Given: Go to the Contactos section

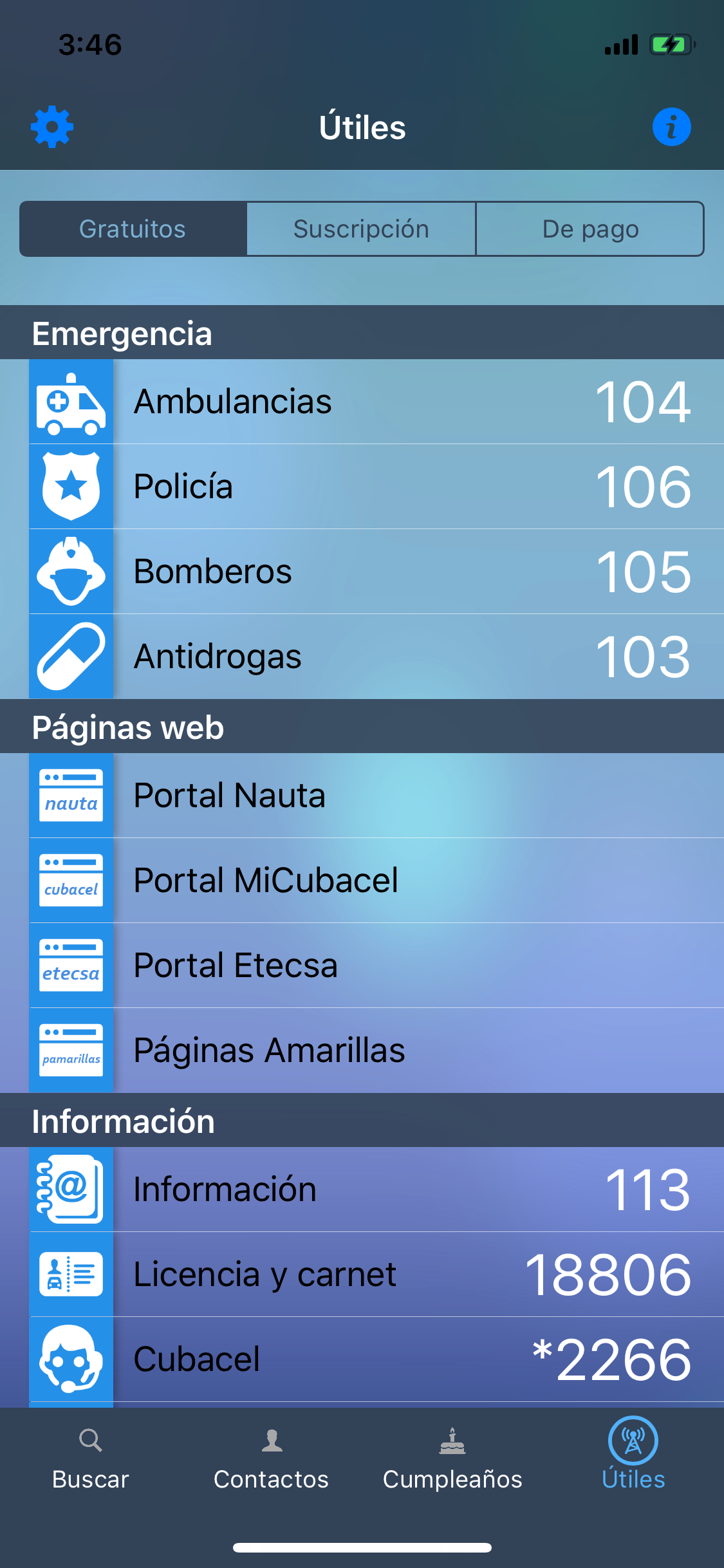Looking at the screenshot, I should click(x=271, y=1461).
